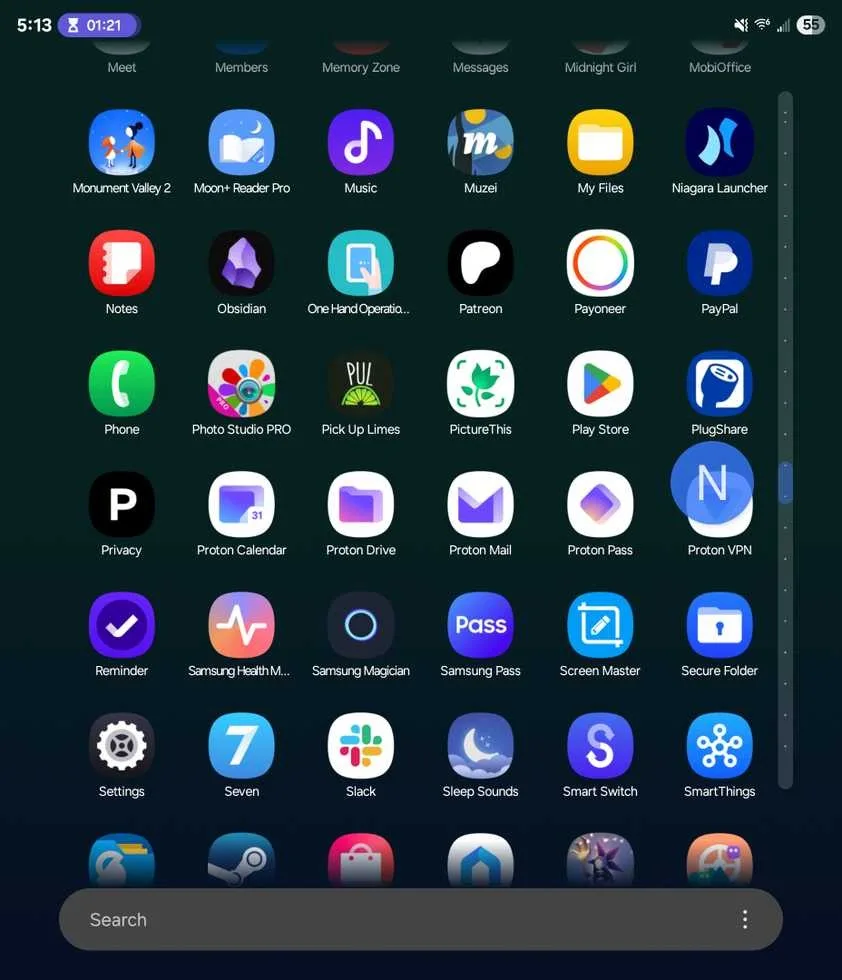Open the Play Store
Viewport: 842px width, 980px height.
[x=600, y=384]
